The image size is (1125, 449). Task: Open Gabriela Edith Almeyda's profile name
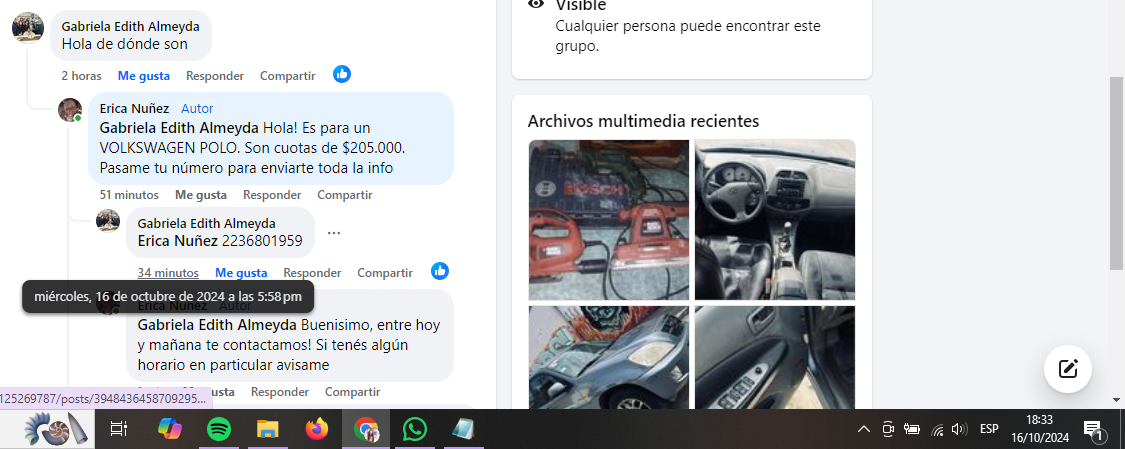tap(130, 26)
